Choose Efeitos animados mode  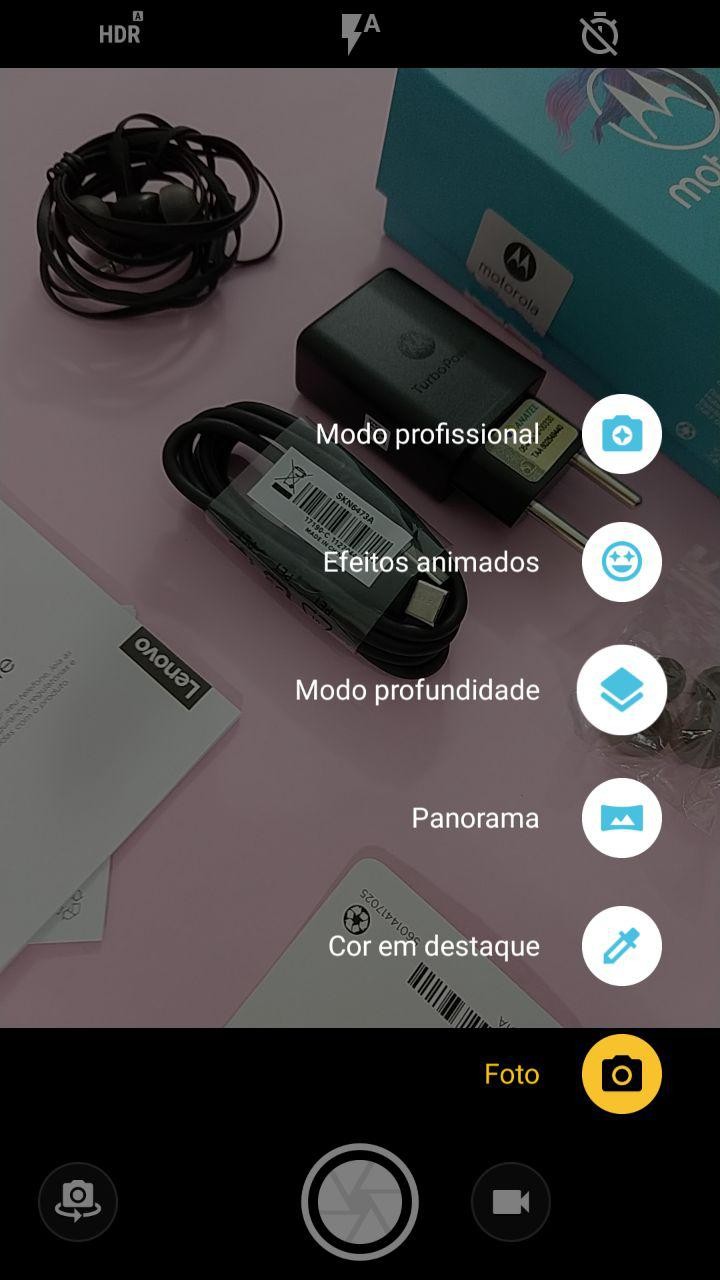[x=622, y=562]
